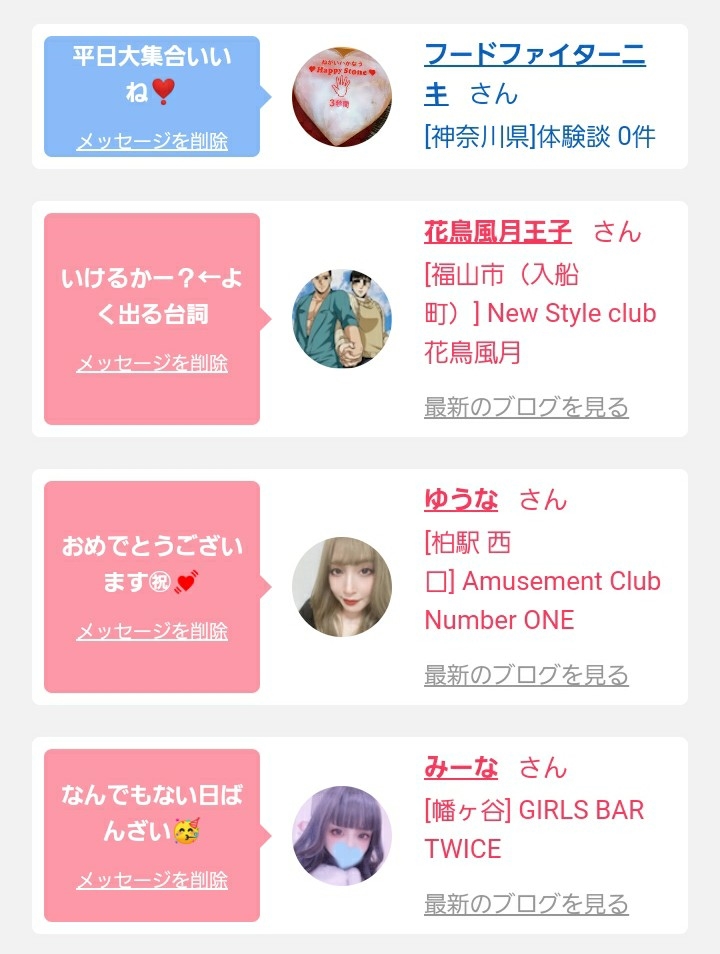Delete the 平日大集合いいね message
The height and width of the screenshot is (954, 720).
(152, 141)
